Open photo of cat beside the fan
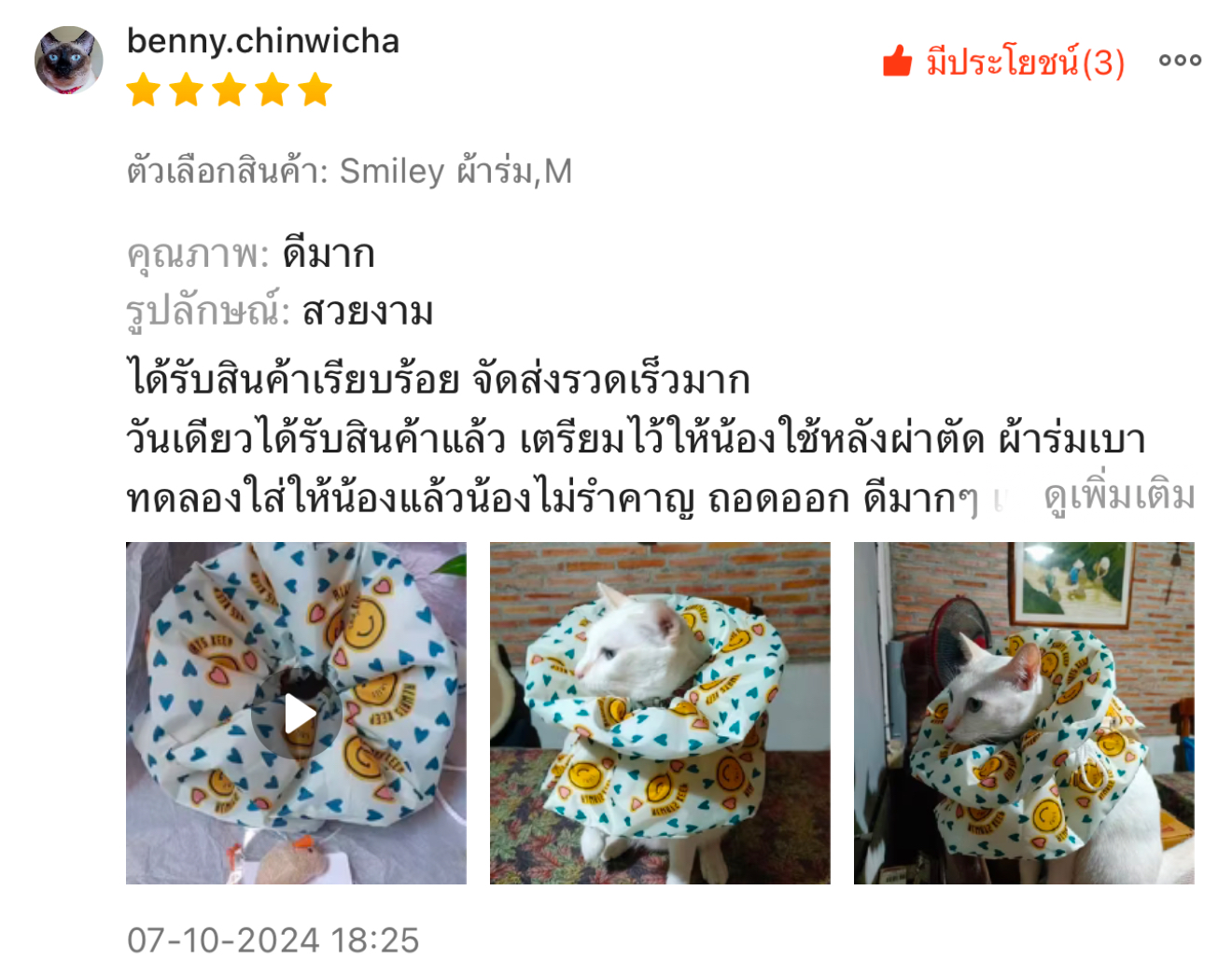The height and width of the screenshot is (960, 1232). tap(1024, 714)
